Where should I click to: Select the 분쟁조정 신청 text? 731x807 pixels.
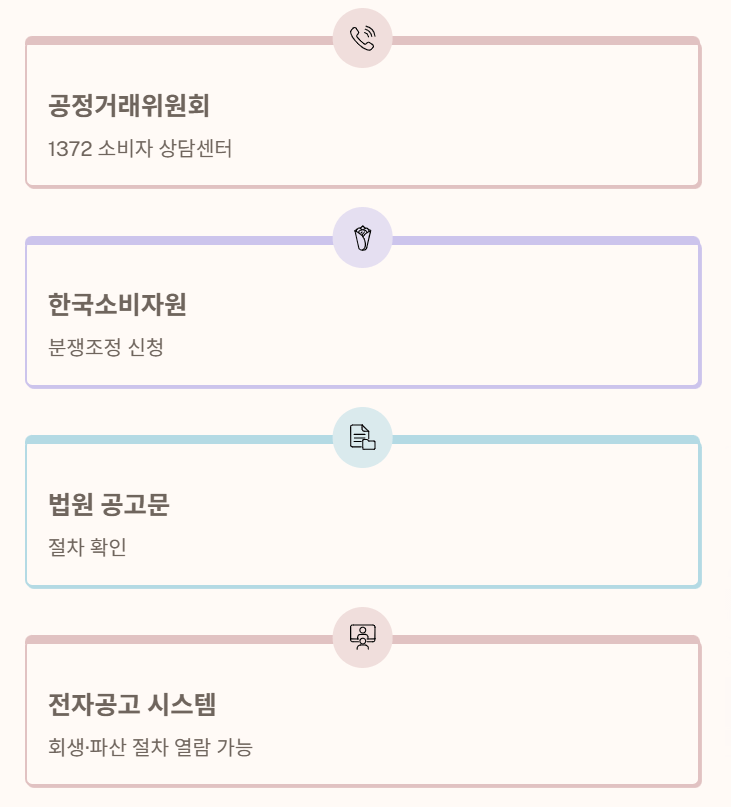[108, 348]
